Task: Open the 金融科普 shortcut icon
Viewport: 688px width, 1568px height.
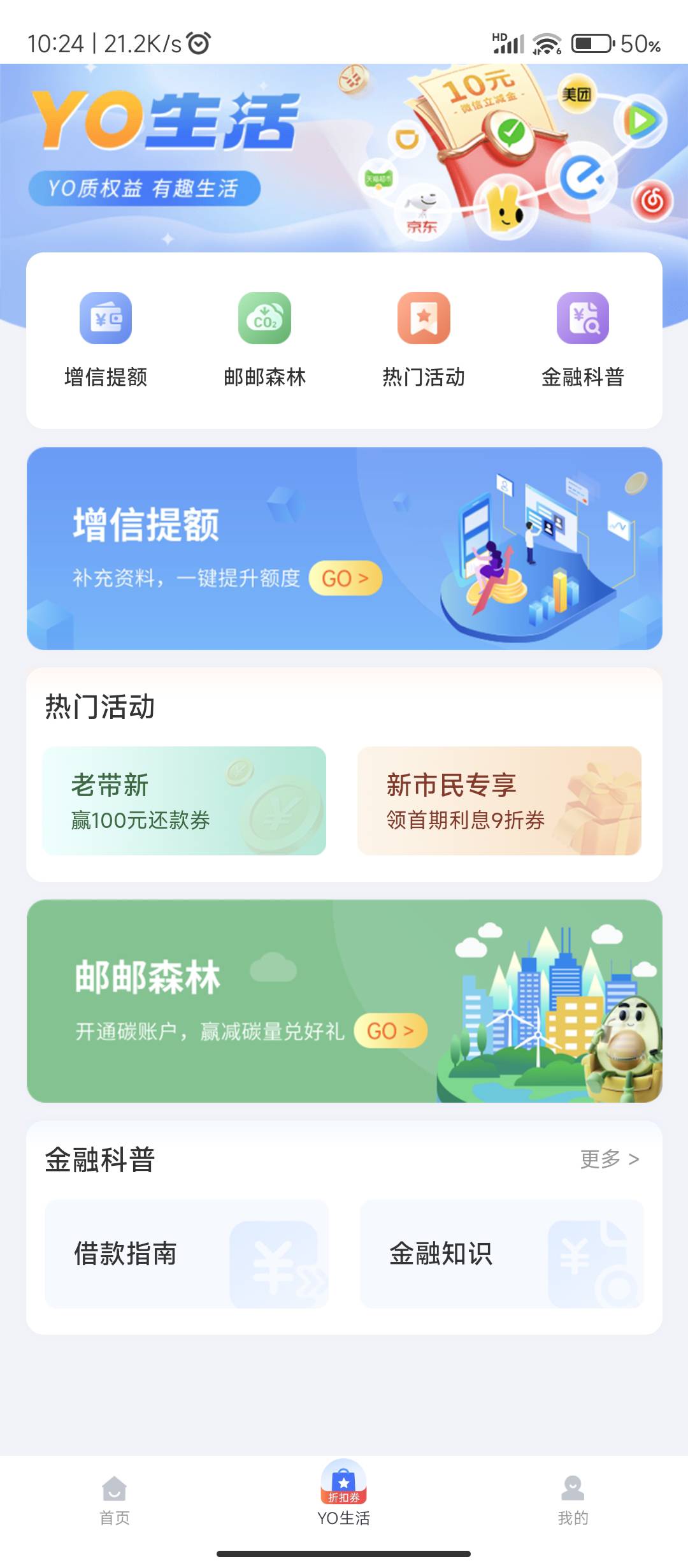Action: click(x=583, y=318)
